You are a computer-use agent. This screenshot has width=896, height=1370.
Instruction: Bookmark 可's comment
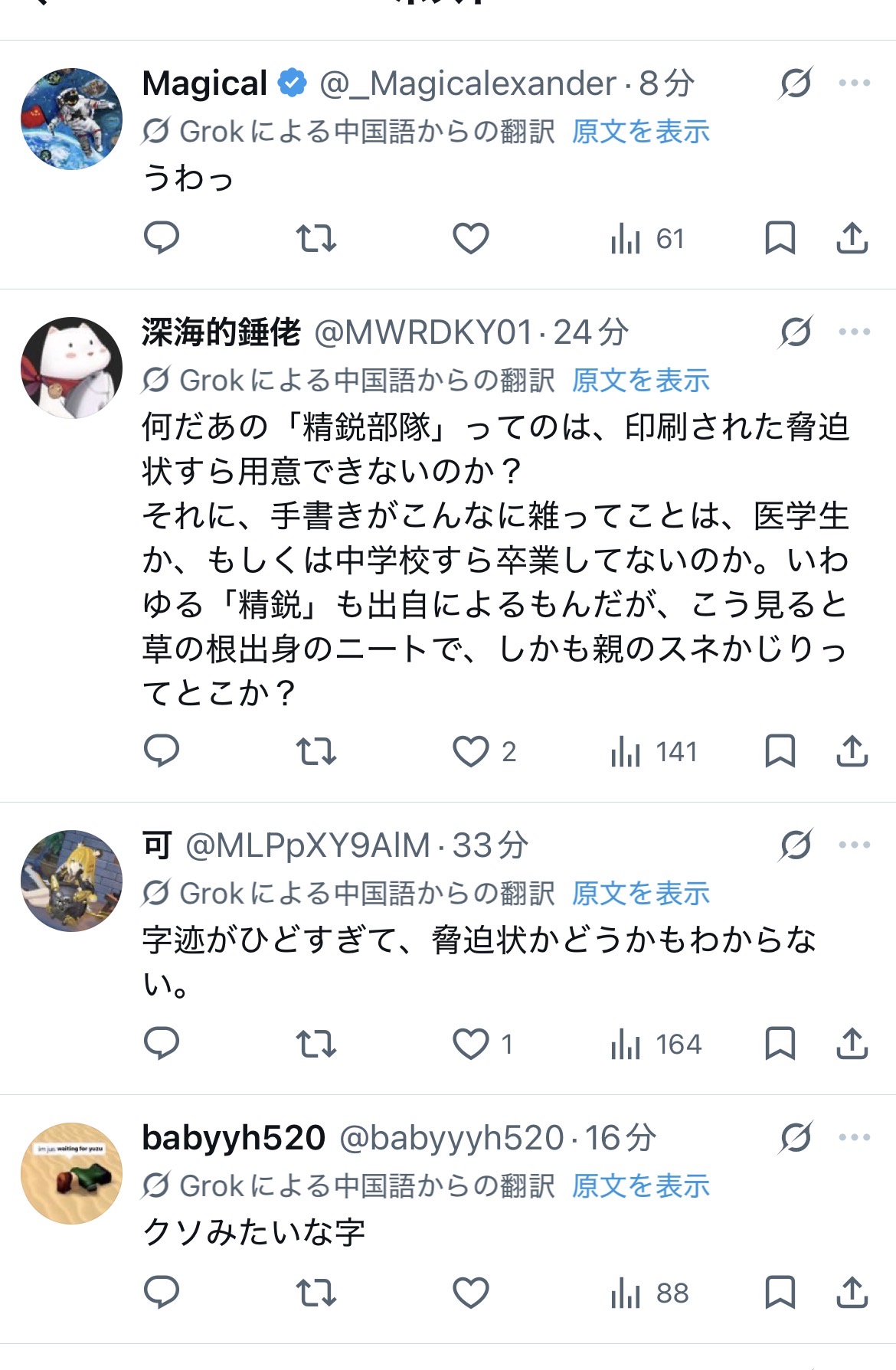click(780, 1044)
